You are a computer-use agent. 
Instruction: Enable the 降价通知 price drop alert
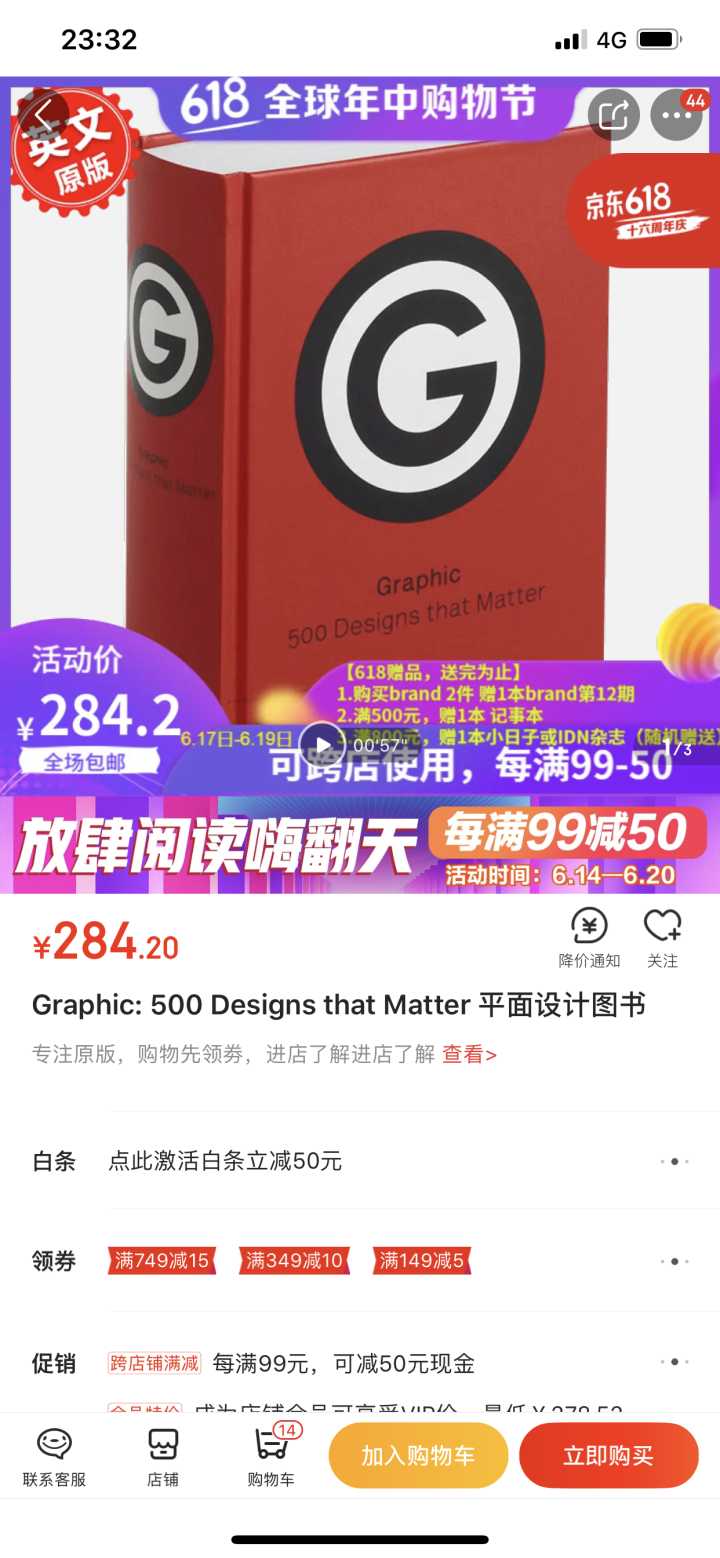589,938
